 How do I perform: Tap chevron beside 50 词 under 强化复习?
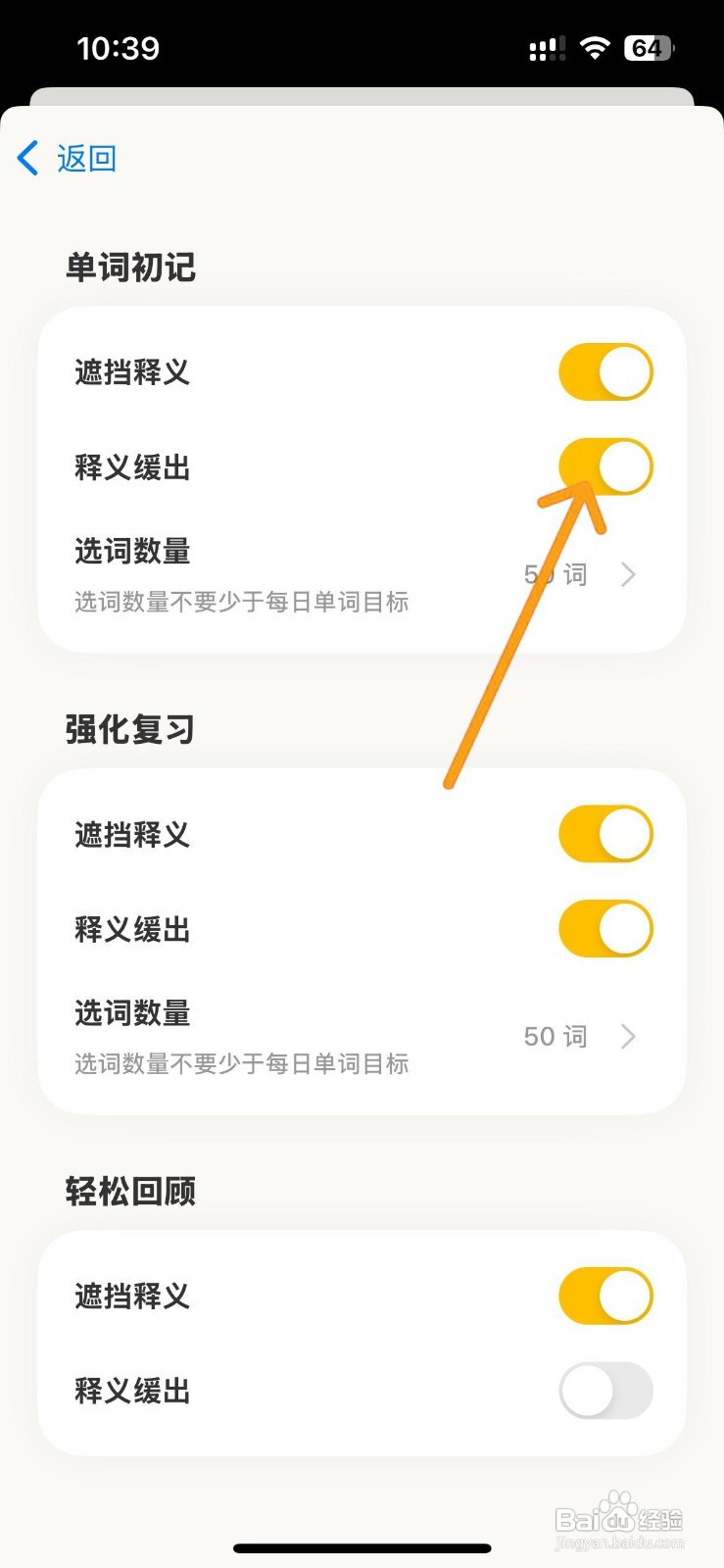tap(627, 1036)
